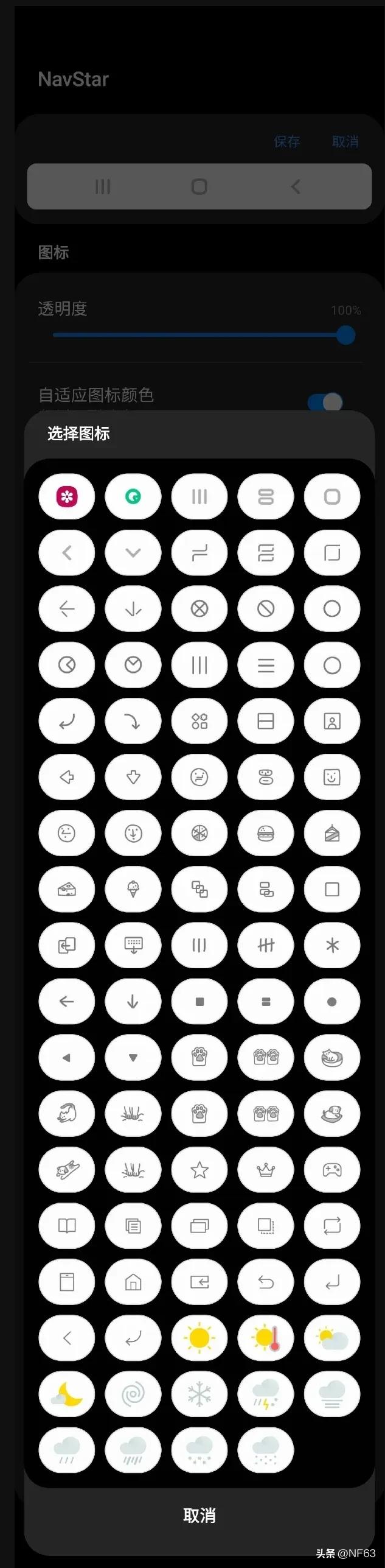
Task: Select the plain yellow sun icon
Action: coord(199,1338)
